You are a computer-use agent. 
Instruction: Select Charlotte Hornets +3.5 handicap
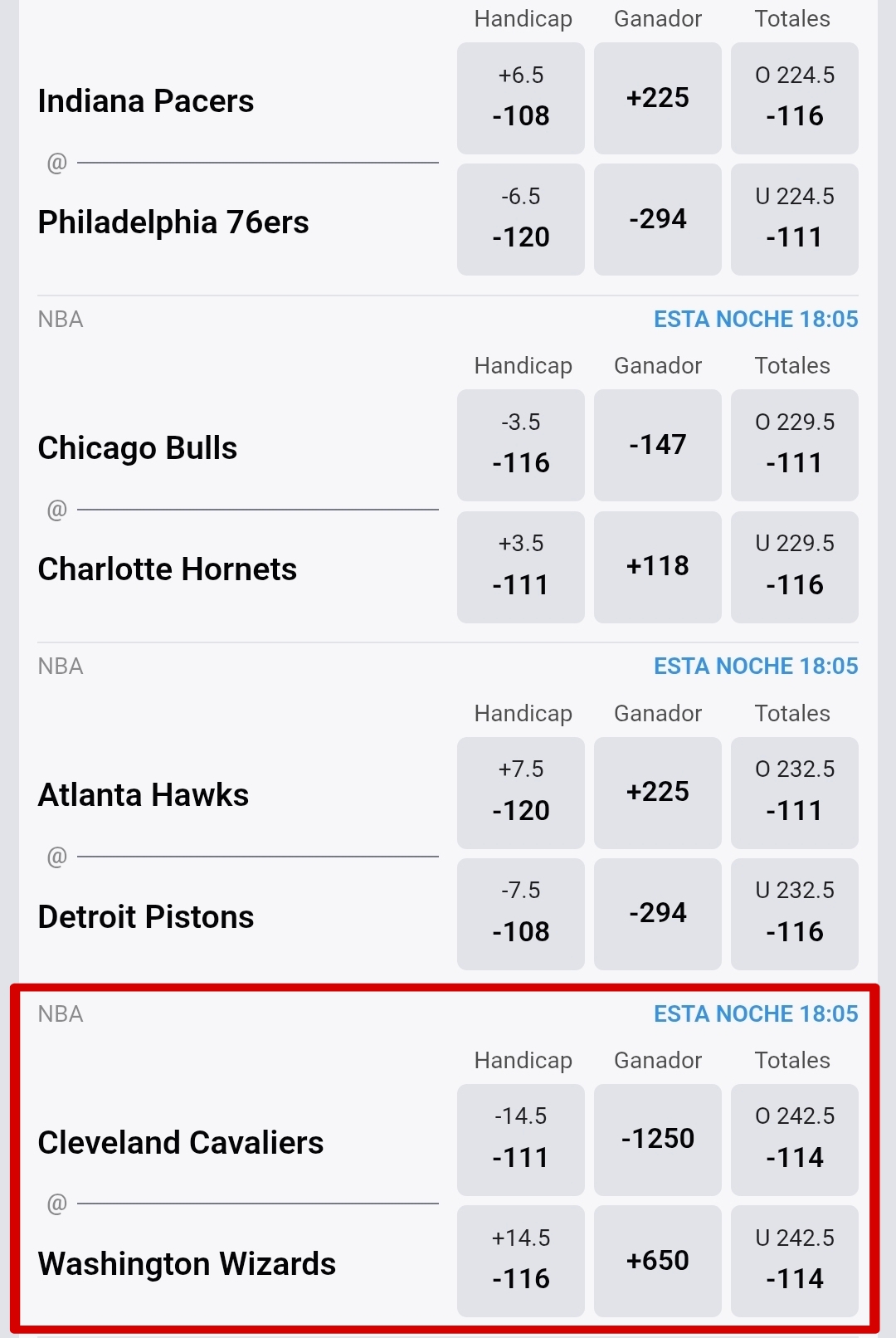520,566
